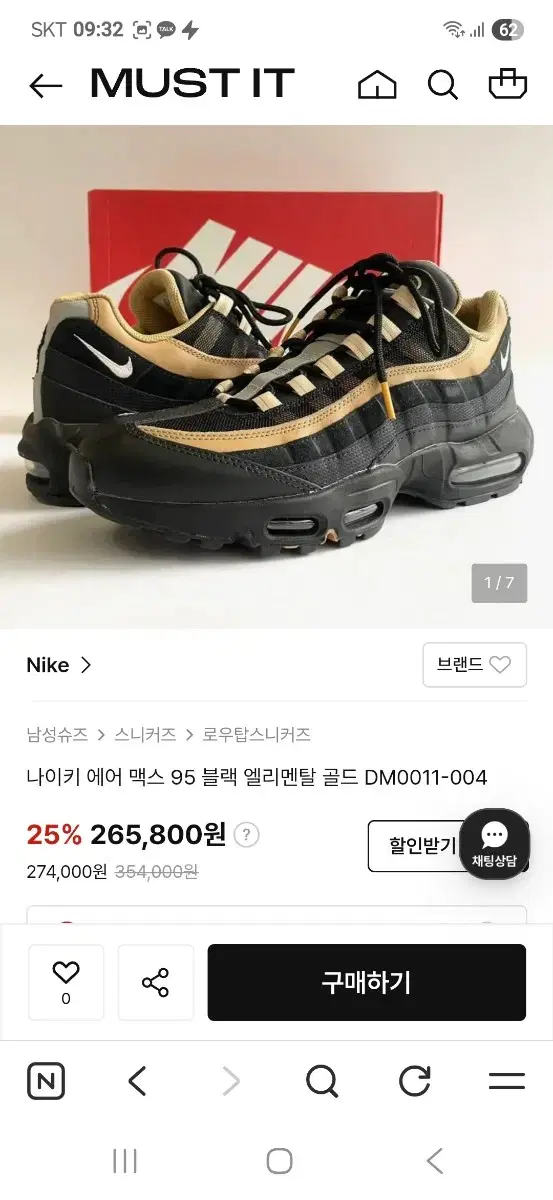Open search from the top bar
This screenshot has width=553, height=1200.
click(442, 85)
